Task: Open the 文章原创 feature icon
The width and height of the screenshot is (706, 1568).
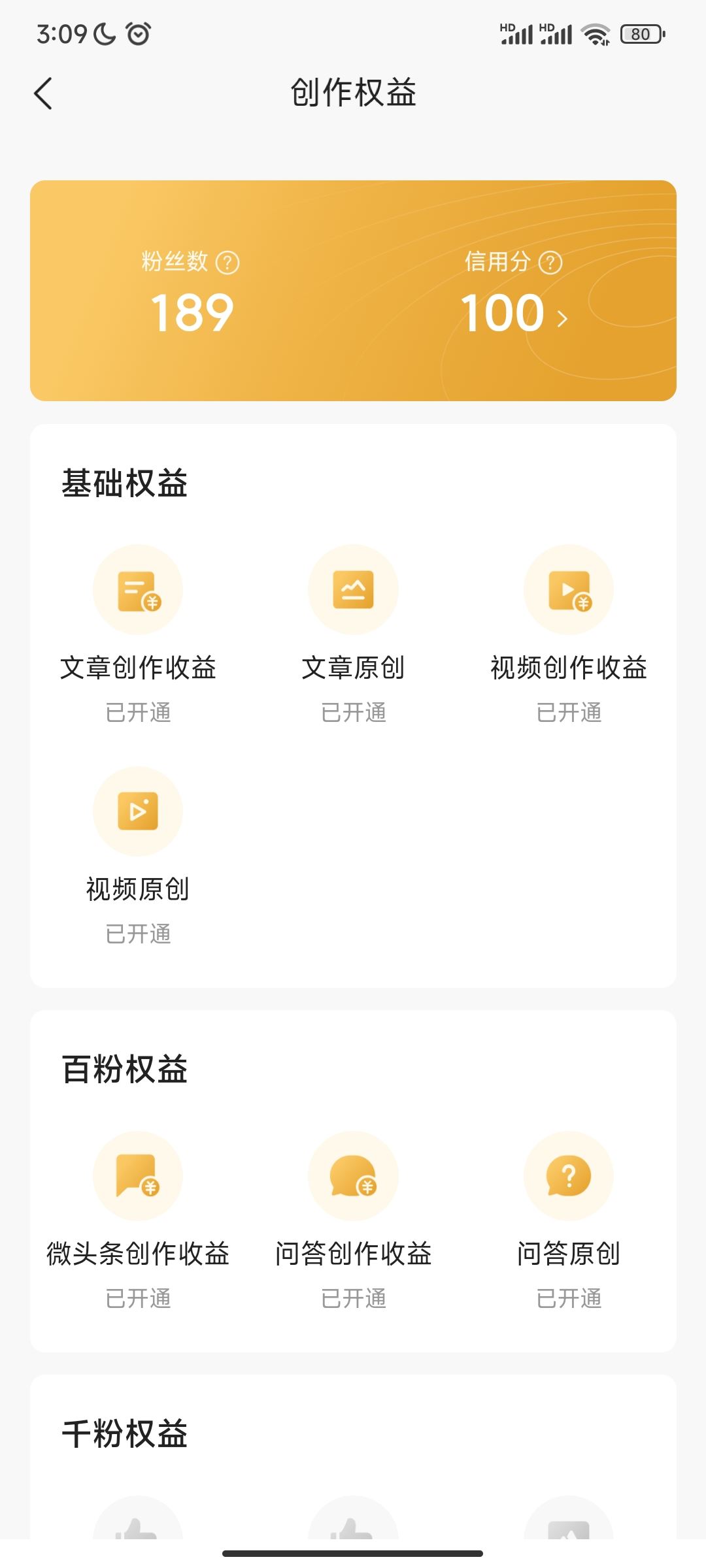Action: pyautogui.click(x=352, y=589)
